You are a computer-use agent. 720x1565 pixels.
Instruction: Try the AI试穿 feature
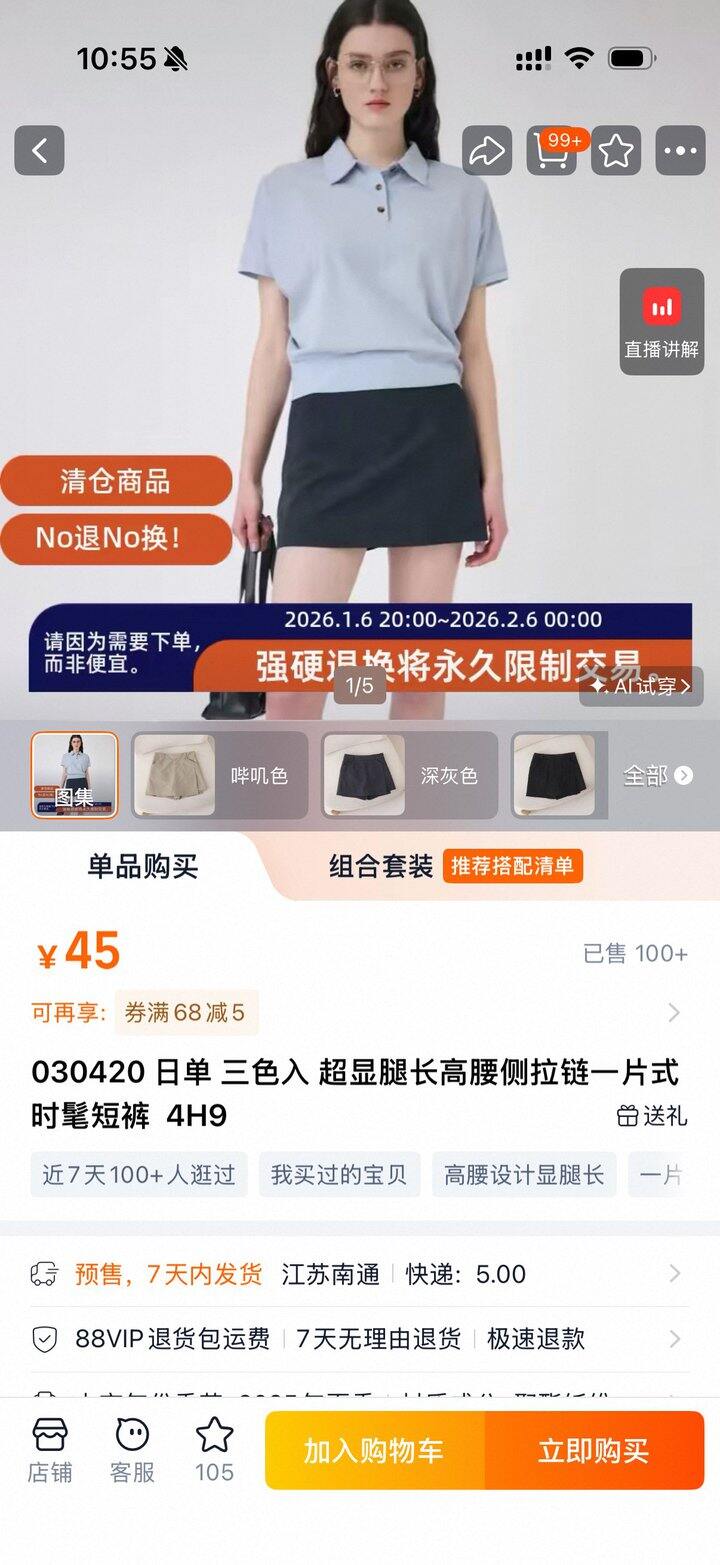point(641,686)
